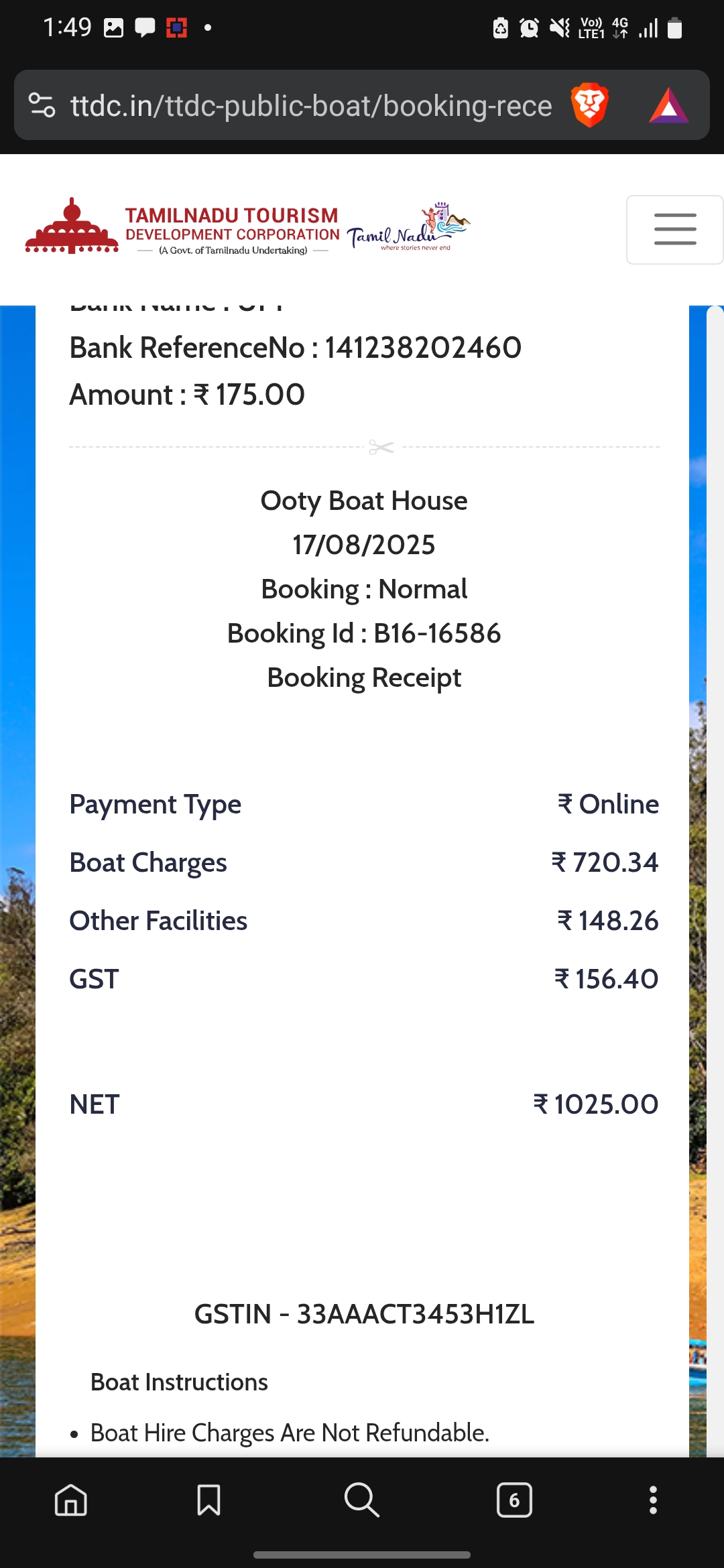Open browser bookmarks
This screenshot has width=724, height=1568.
tap(208, 1500)
